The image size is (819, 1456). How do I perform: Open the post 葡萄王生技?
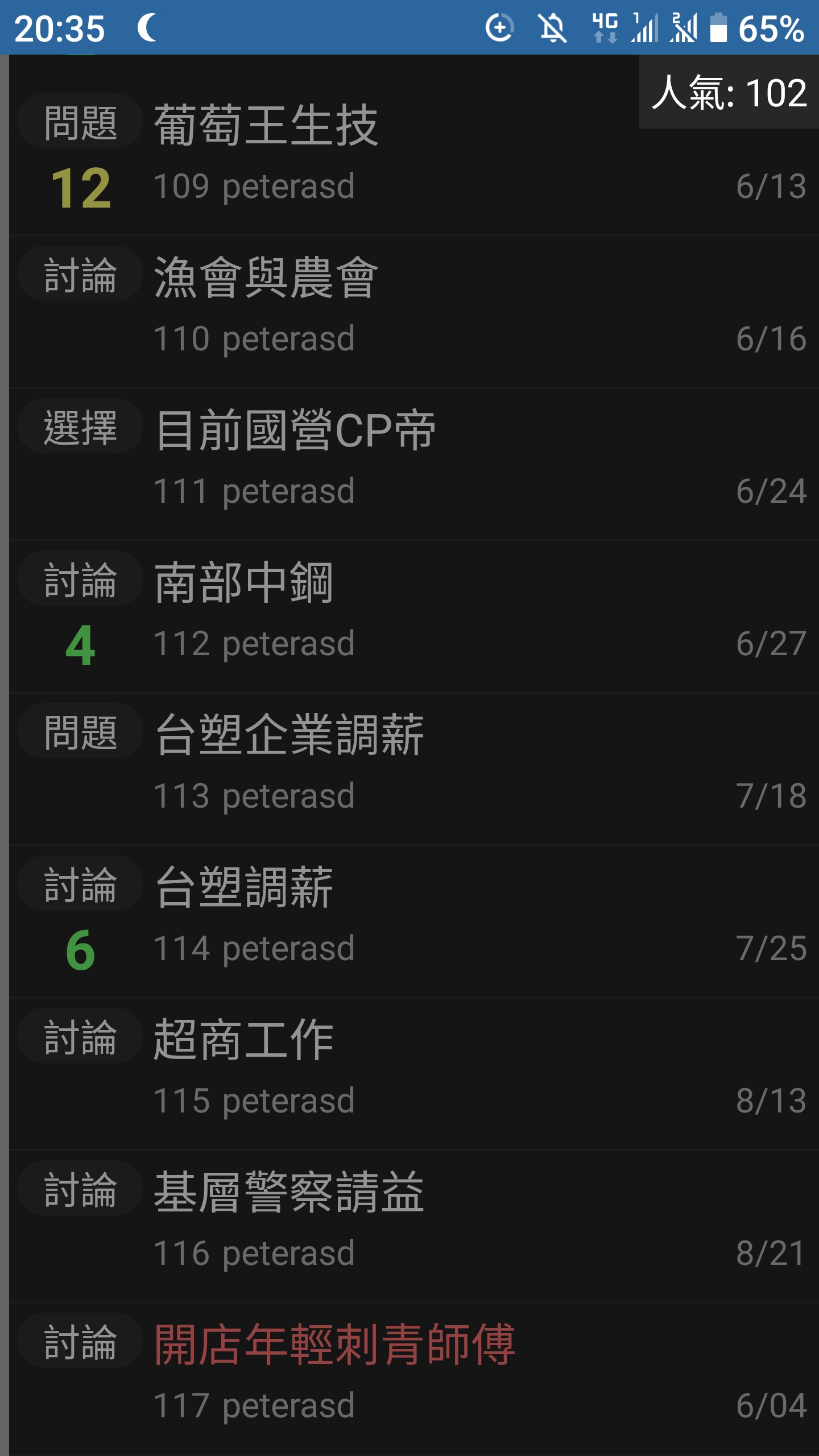click(x=414, y=158)
